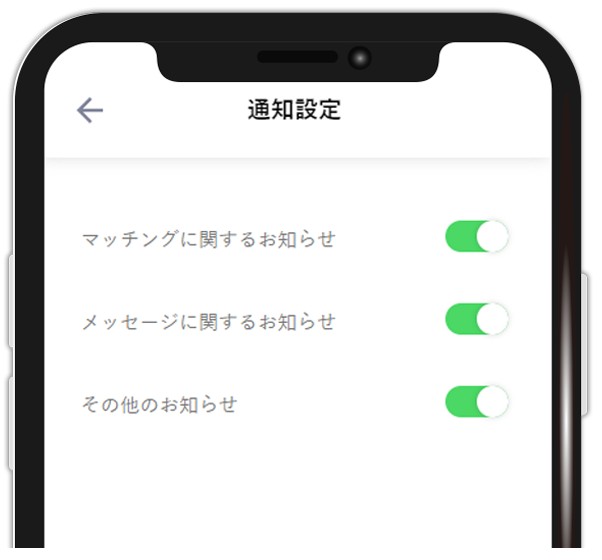The width and height of the screenshot is (602, 560).
Task: Go back using the arrow icon
Action: (x=90, y=110)
